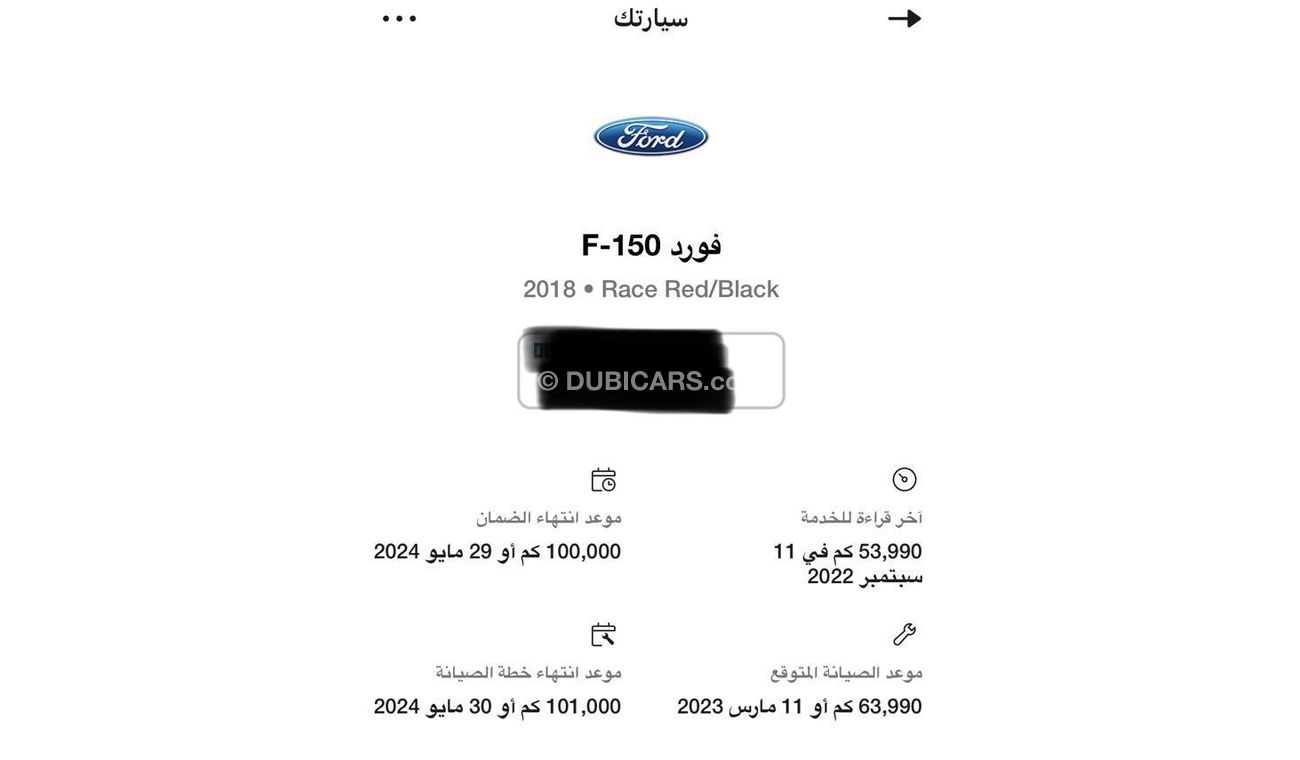Open the three-dot overflow menu
The height and width of the screenshot is (760, 1300).
click(399, 18)
